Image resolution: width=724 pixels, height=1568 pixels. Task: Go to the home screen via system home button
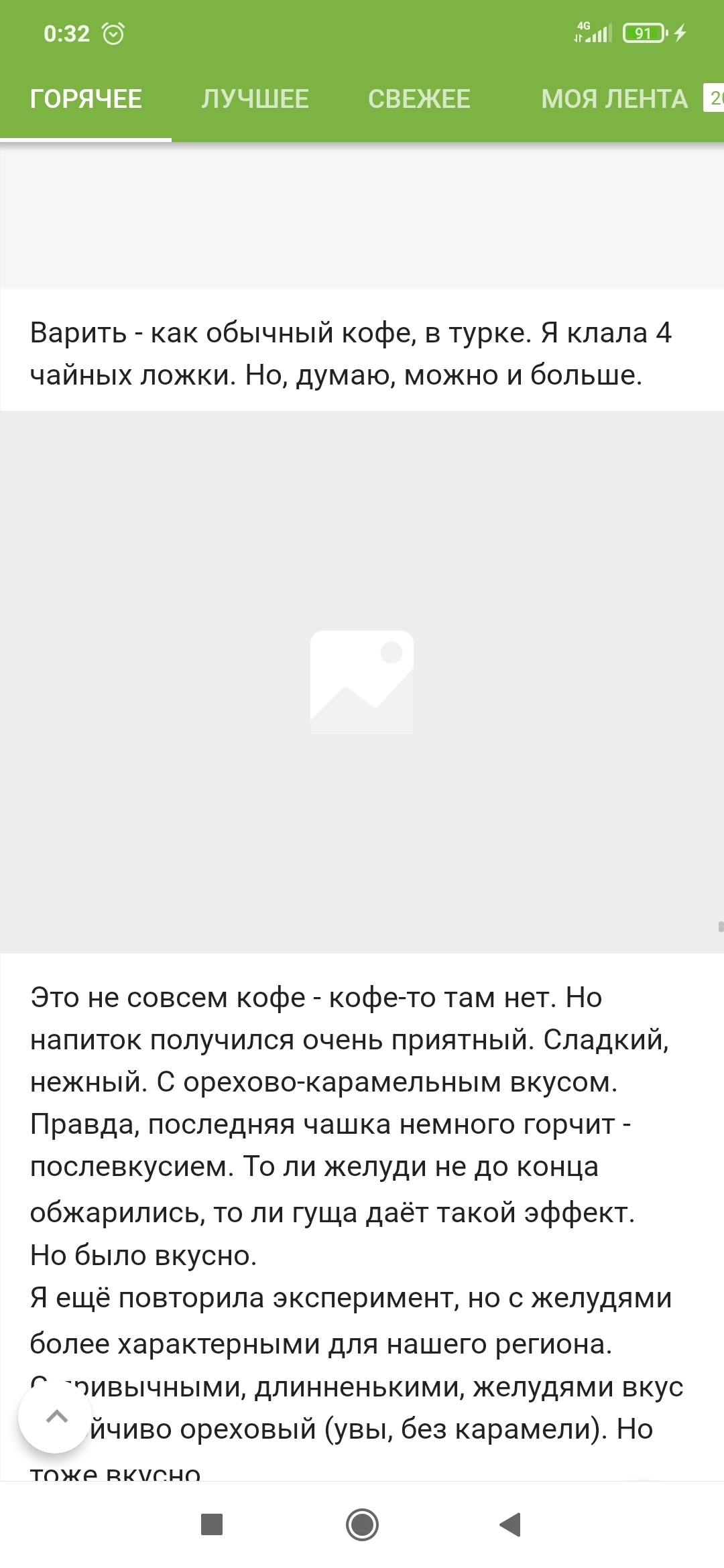362,1524
